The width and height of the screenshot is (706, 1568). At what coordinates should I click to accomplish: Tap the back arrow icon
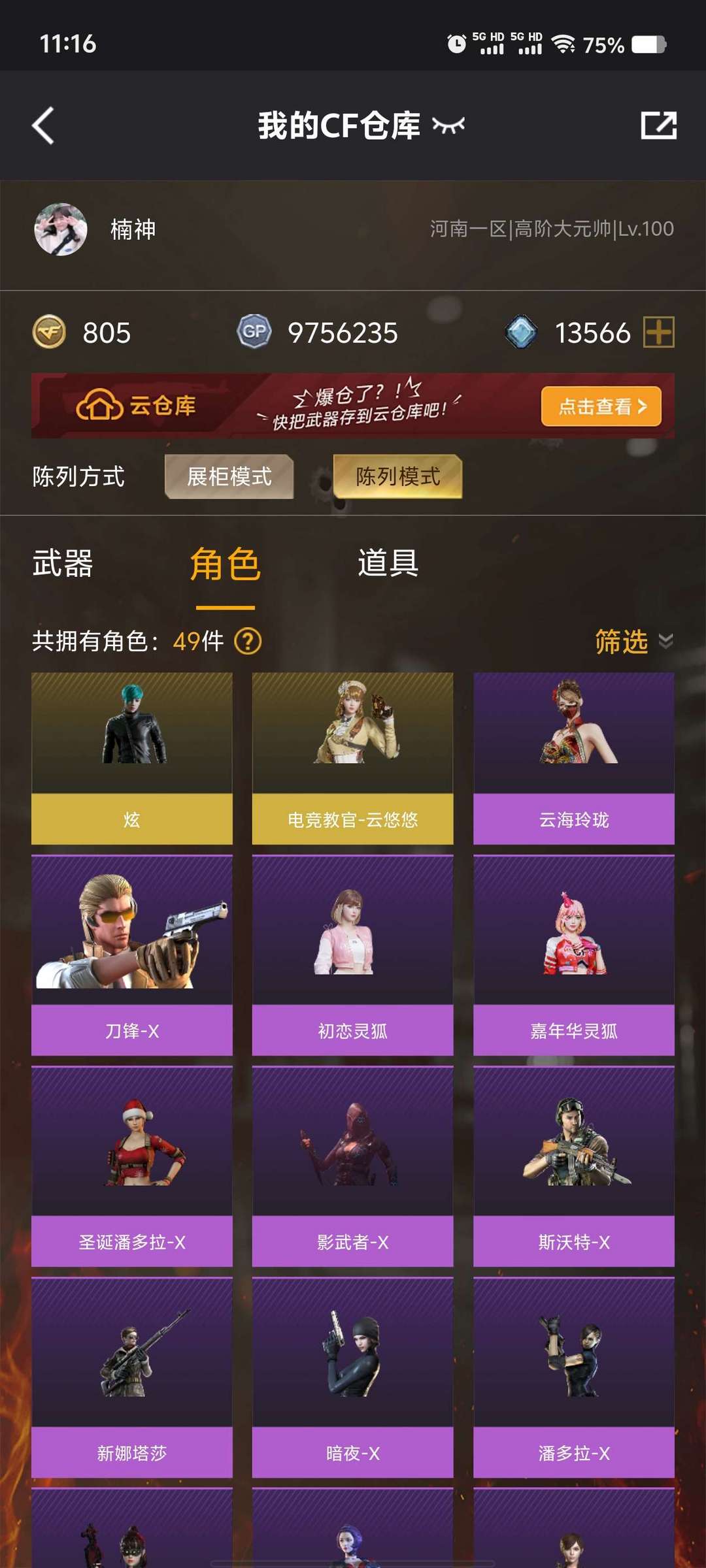click(x=42, y=126)
